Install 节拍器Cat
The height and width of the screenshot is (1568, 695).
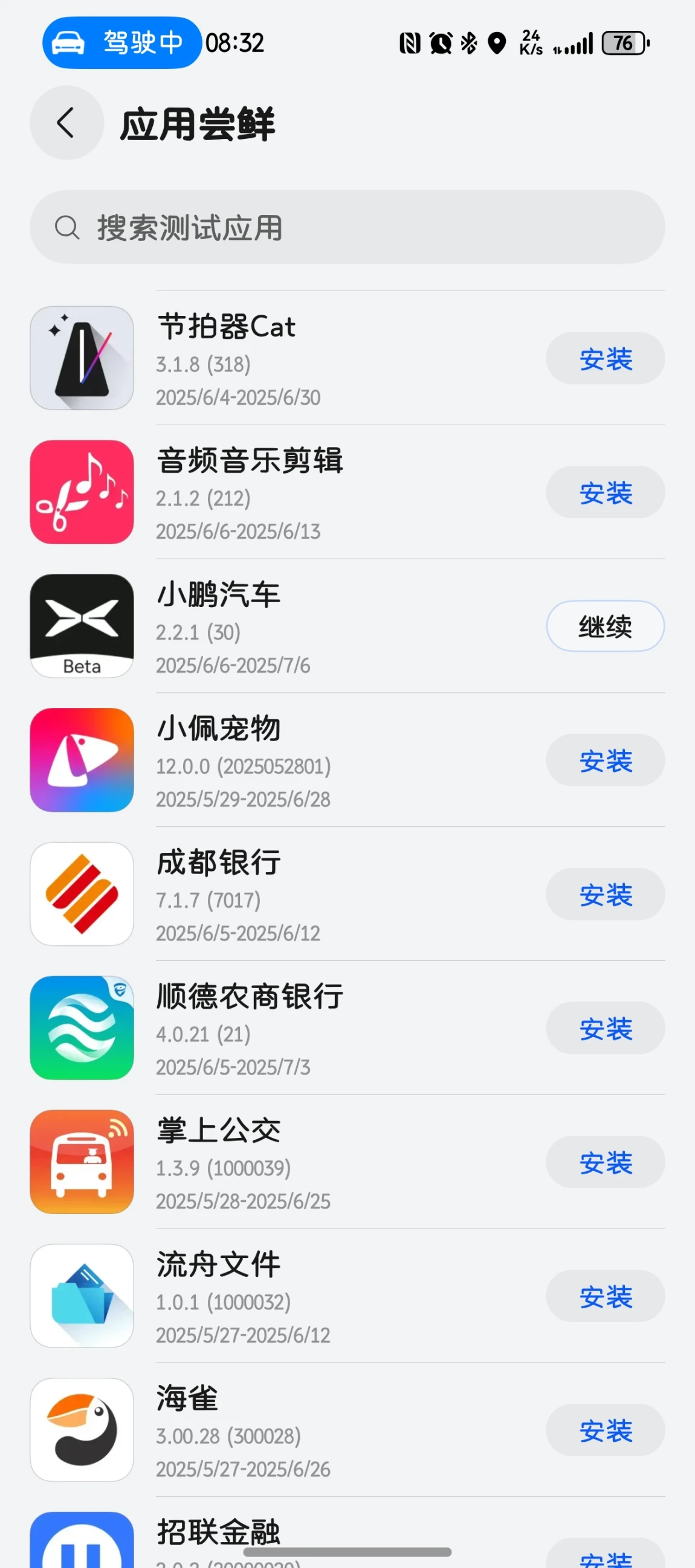(x=605, y=359)
